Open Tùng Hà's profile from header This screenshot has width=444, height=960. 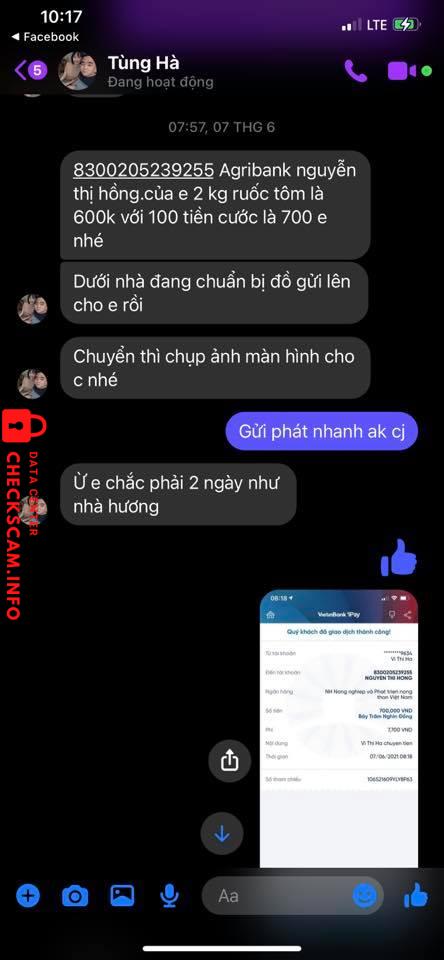pos(143,71)
